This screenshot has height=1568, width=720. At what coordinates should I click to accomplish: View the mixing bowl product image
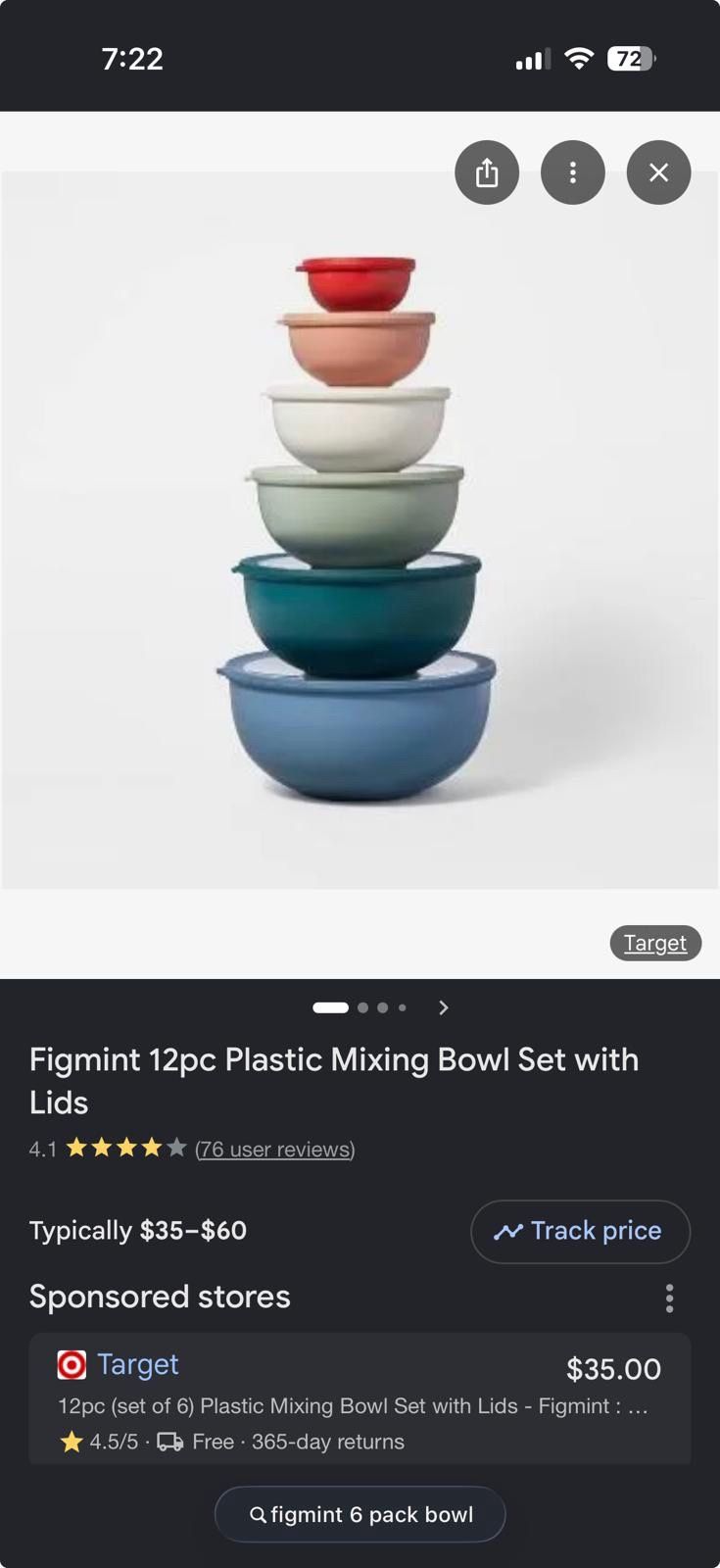pos(360,530)
